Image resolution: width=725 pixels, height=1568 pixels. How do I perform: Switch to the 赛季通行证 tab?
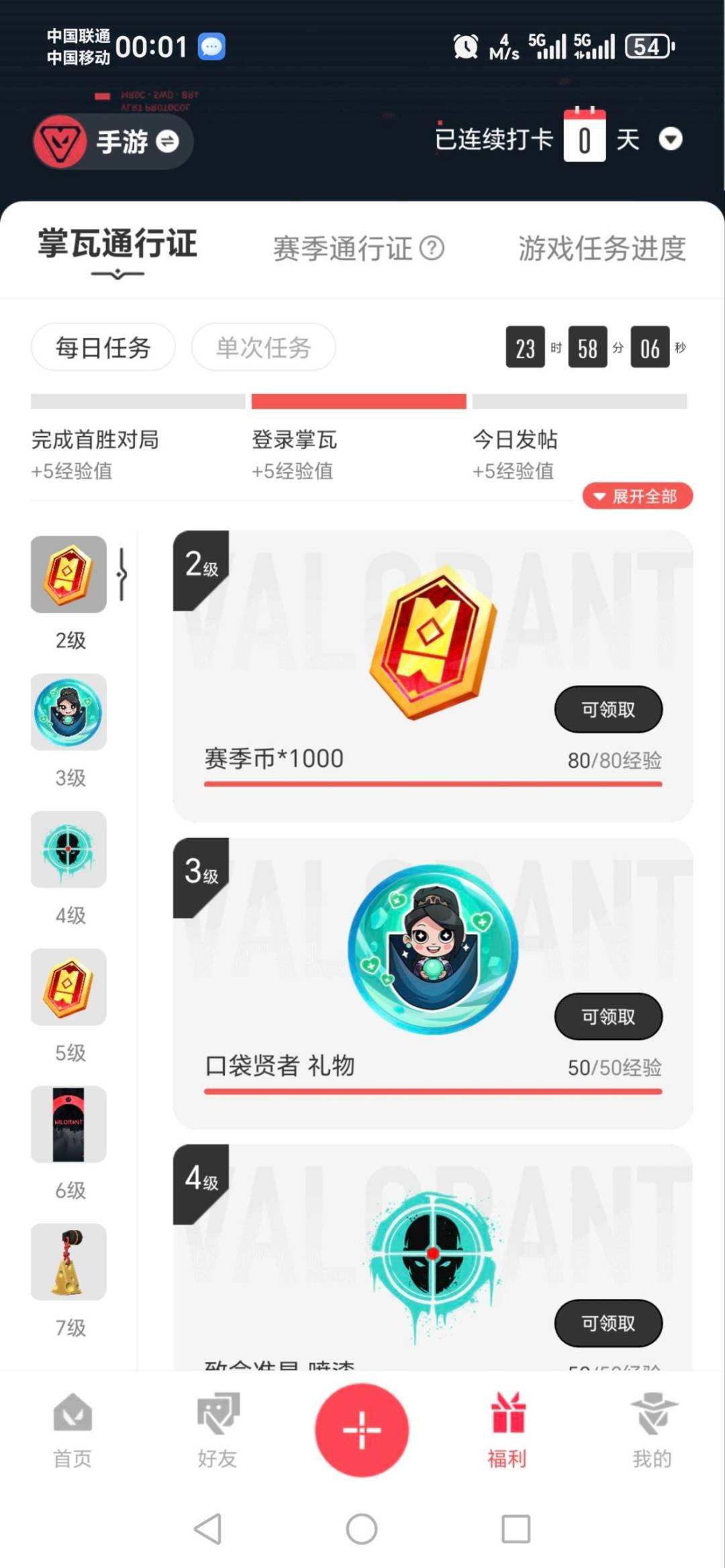click(342, 248)
